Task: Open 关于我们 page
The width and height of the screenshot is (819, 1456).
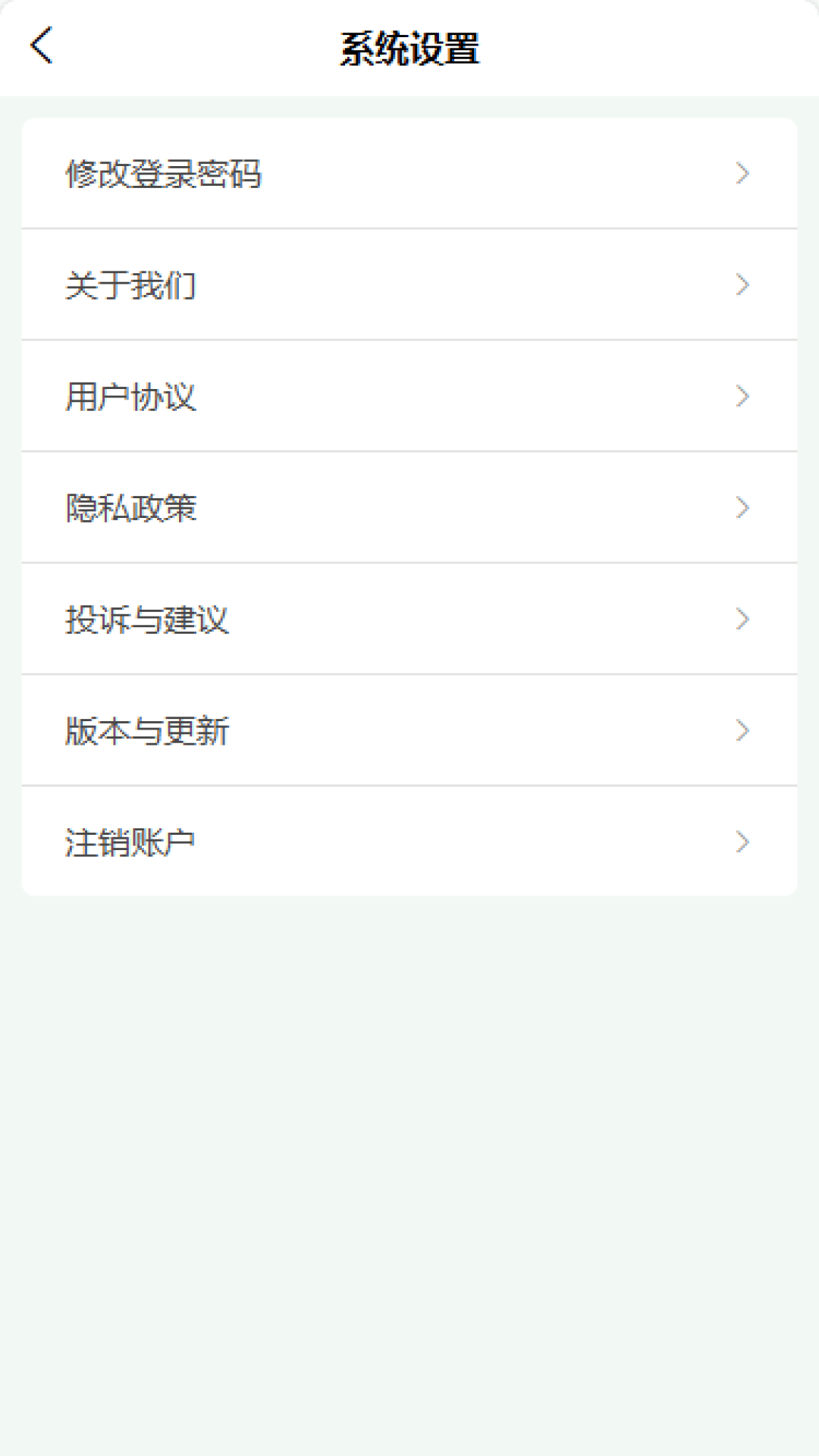Action: [409, 285]
